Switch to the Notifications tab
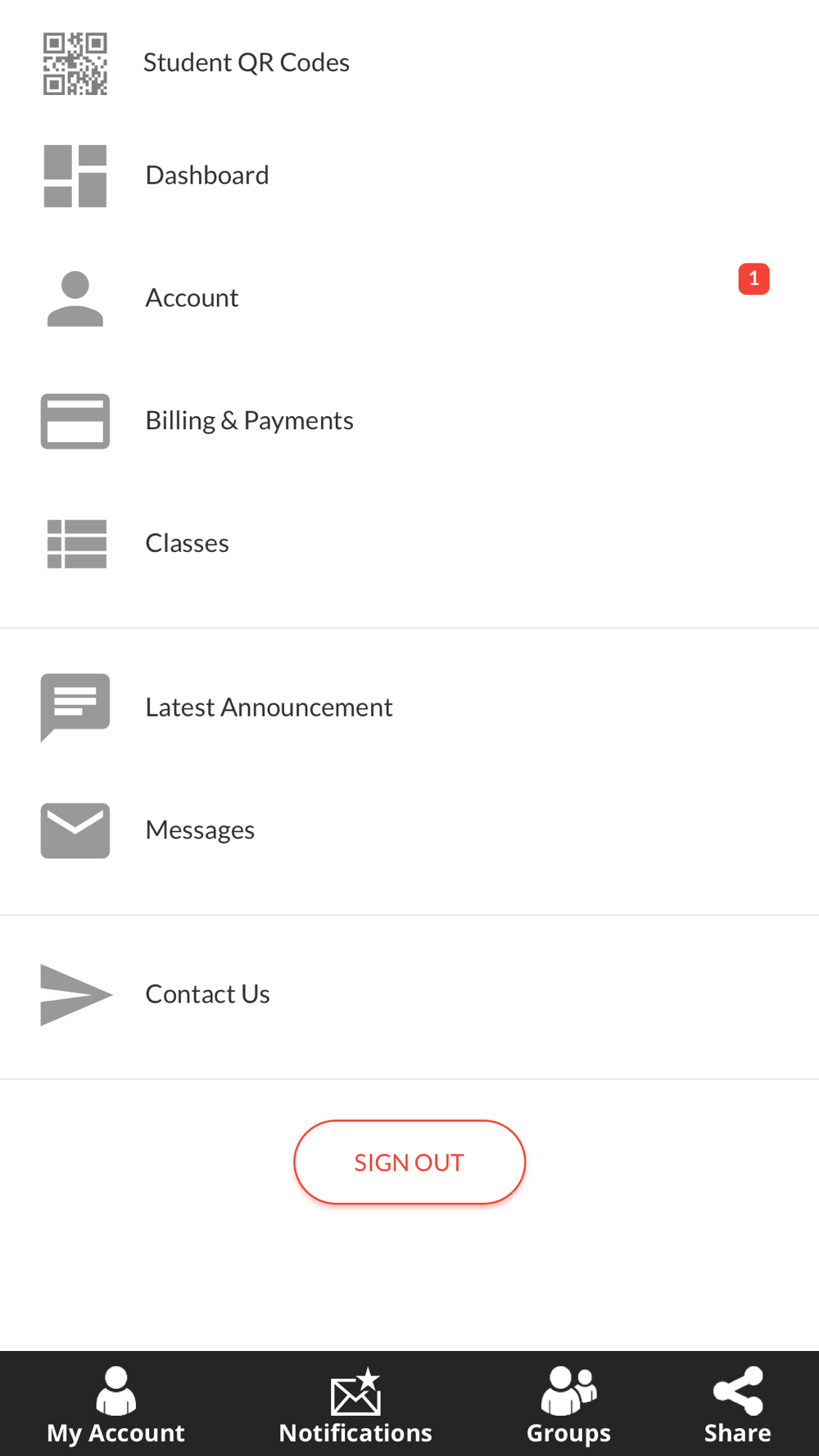Viewport: 819px width, 1456px height. coord(355,1404)
